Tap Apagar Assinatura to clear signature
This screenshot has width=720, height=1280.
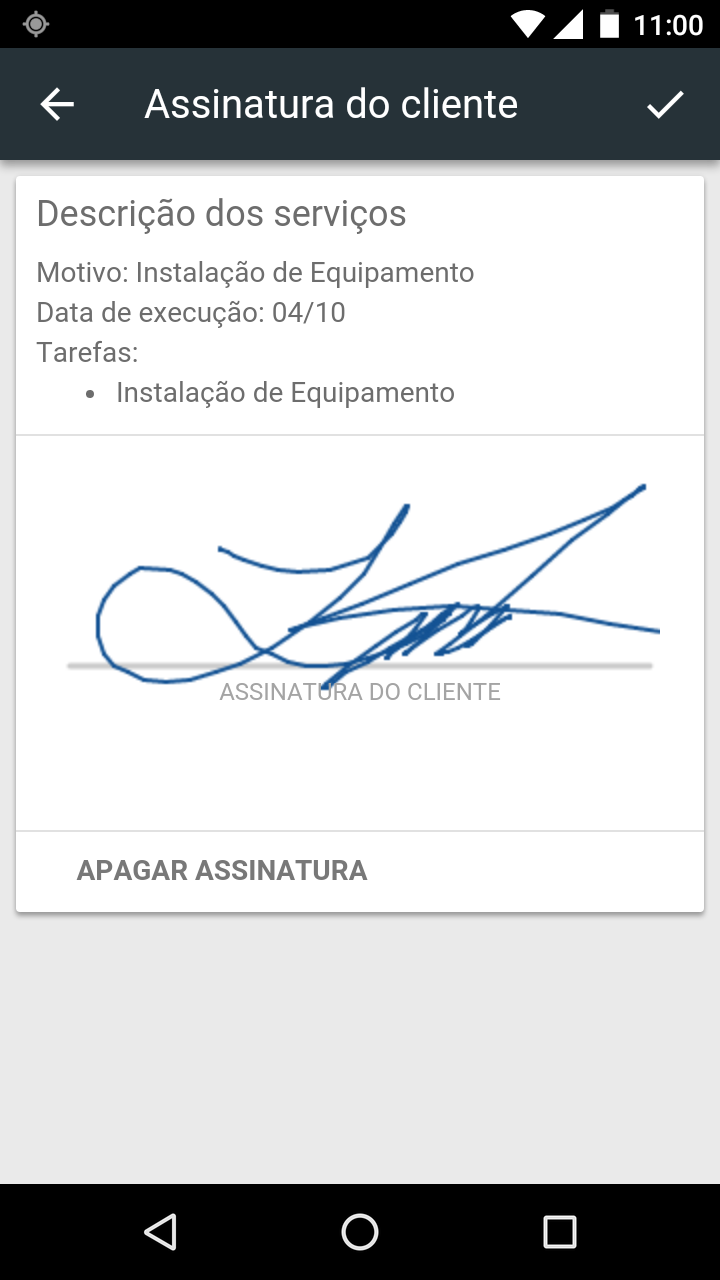(222, 870)
